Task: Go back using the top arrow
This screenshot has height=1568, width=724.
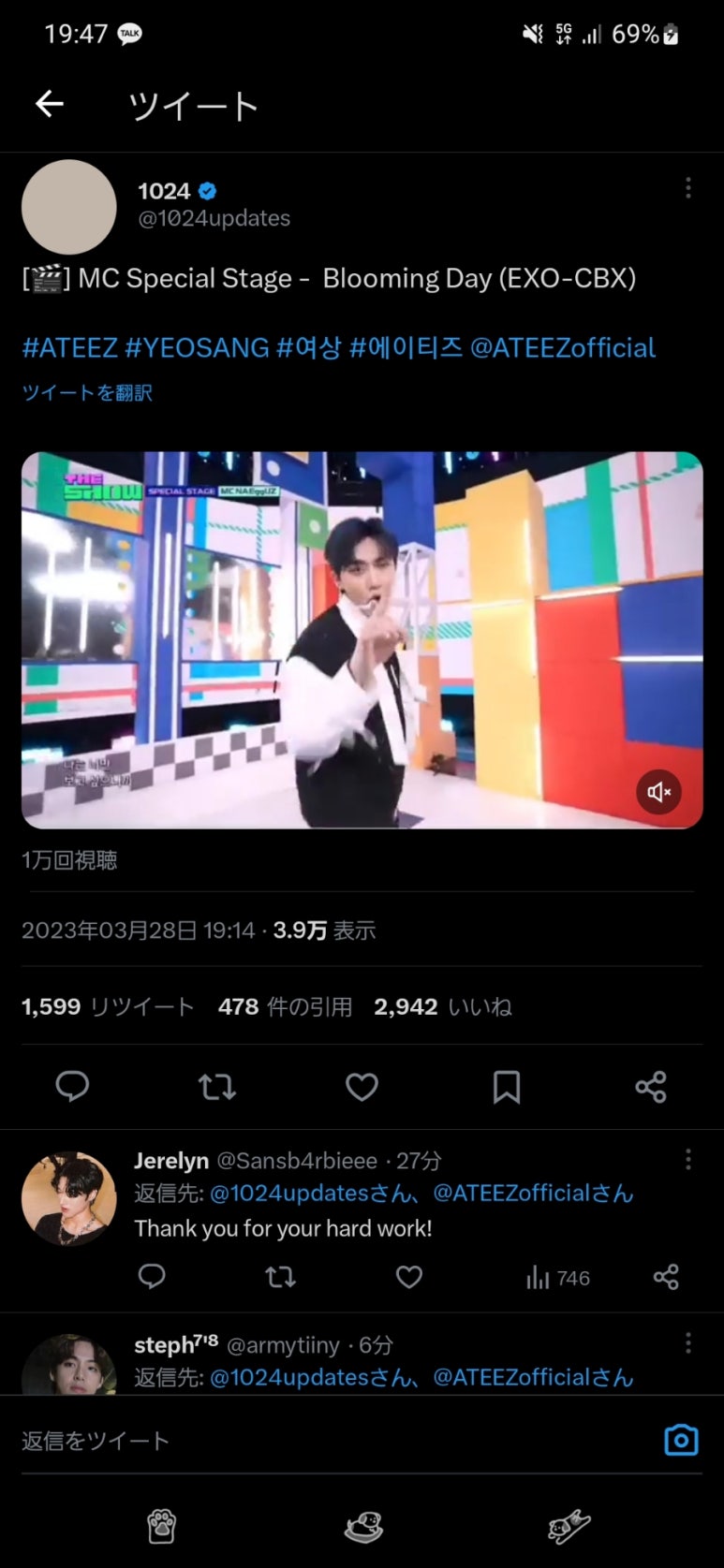Action: 50,104
